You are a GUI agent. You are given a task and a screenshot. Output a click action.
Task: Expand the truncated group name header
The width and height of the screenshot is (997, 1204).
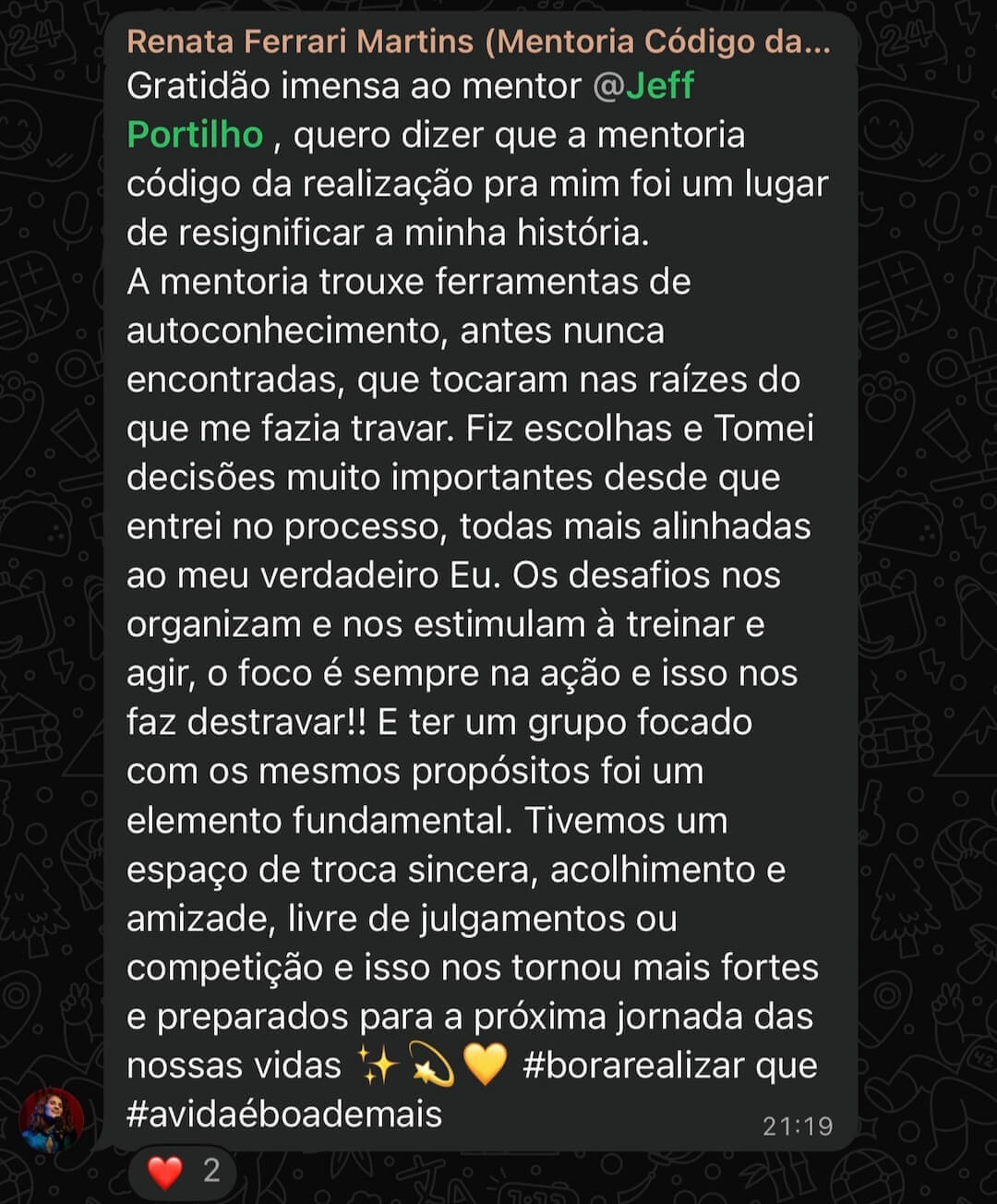tap(480, 41)
